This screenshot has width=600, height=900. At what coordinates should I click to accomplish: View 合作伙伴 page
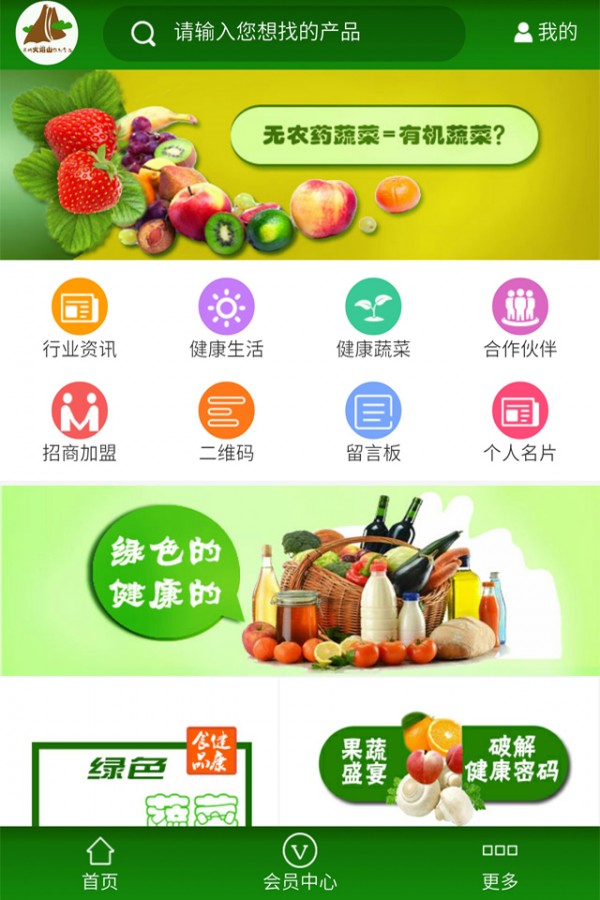point(520,318)
